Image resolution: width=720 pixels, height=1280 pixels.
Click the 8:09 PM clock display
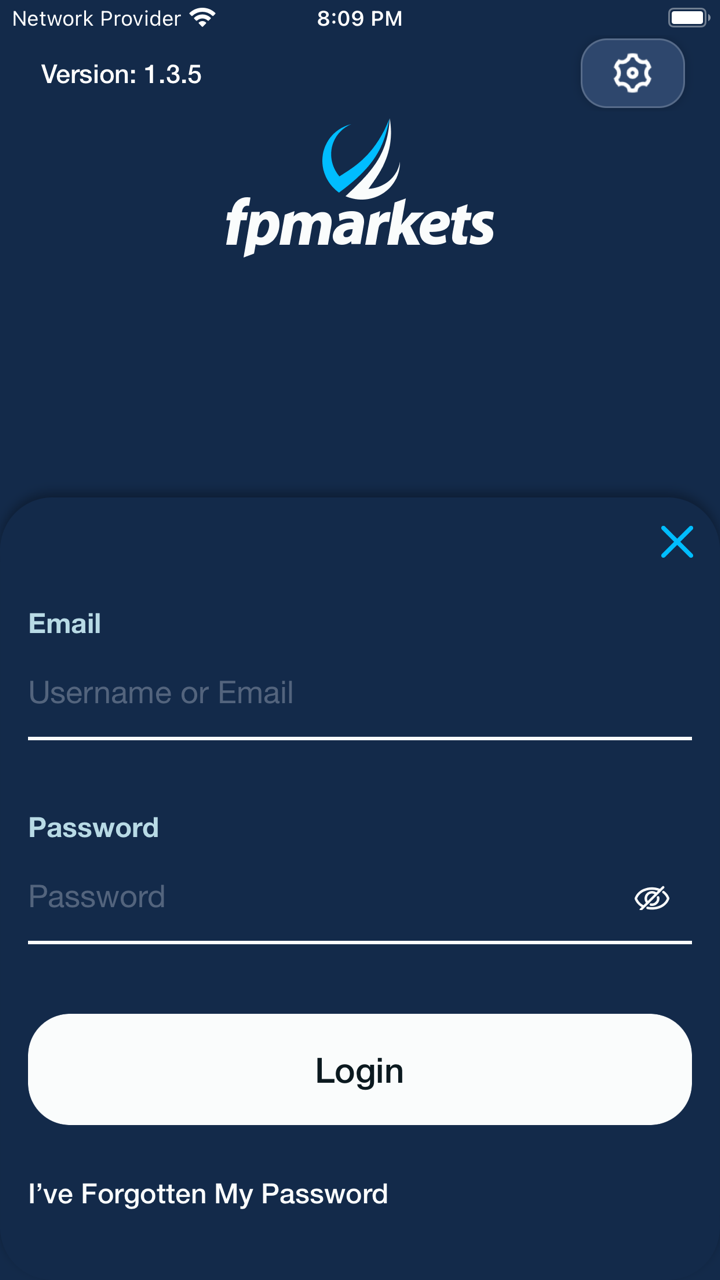(x=360, y=17)
